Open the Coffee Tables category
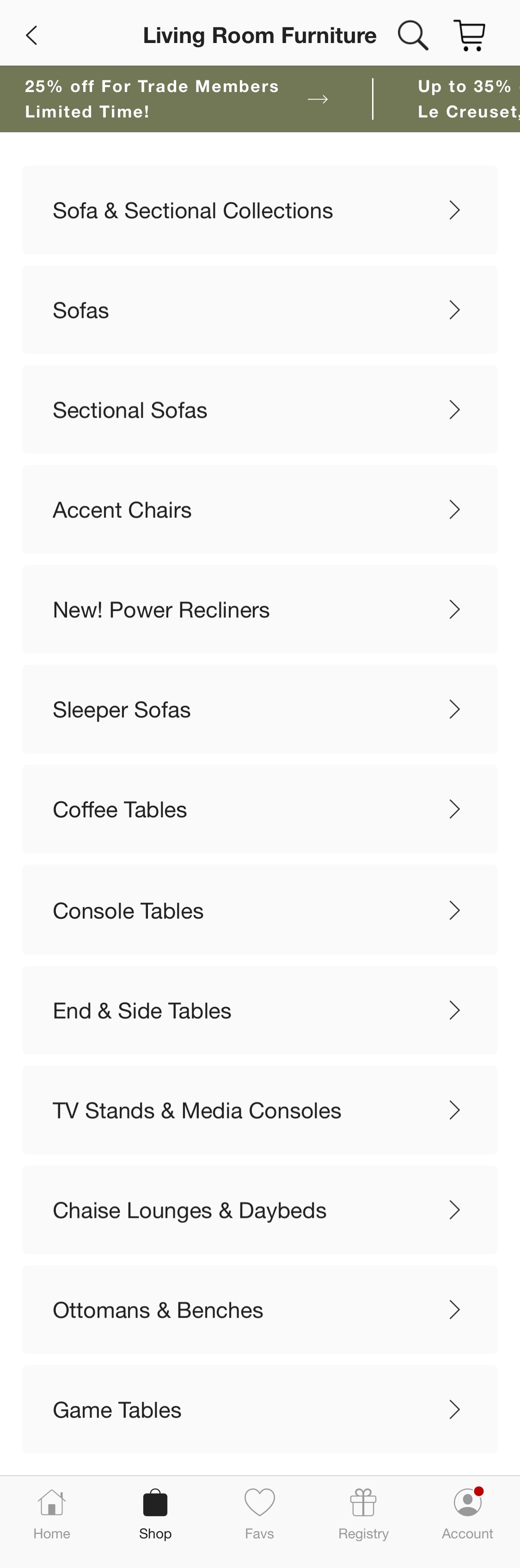520x1568 pixels. click(260, 809)
